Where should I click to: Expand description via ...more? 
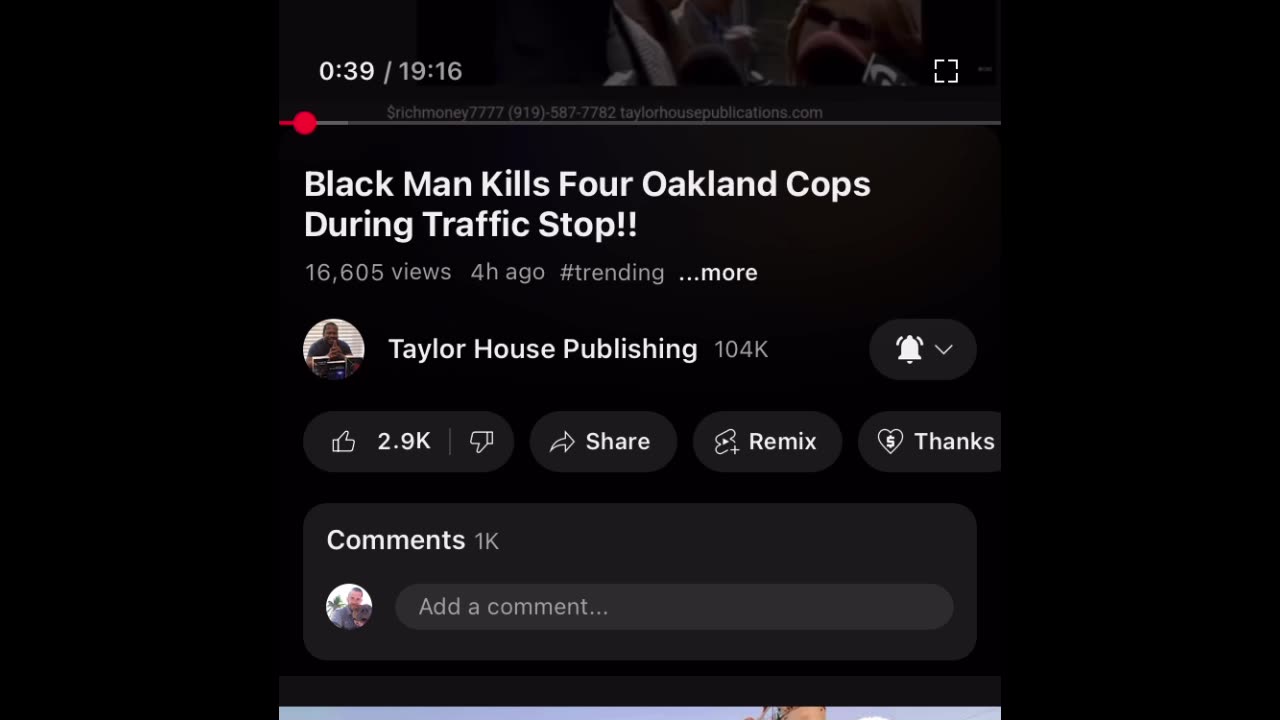tap(718, 272)
